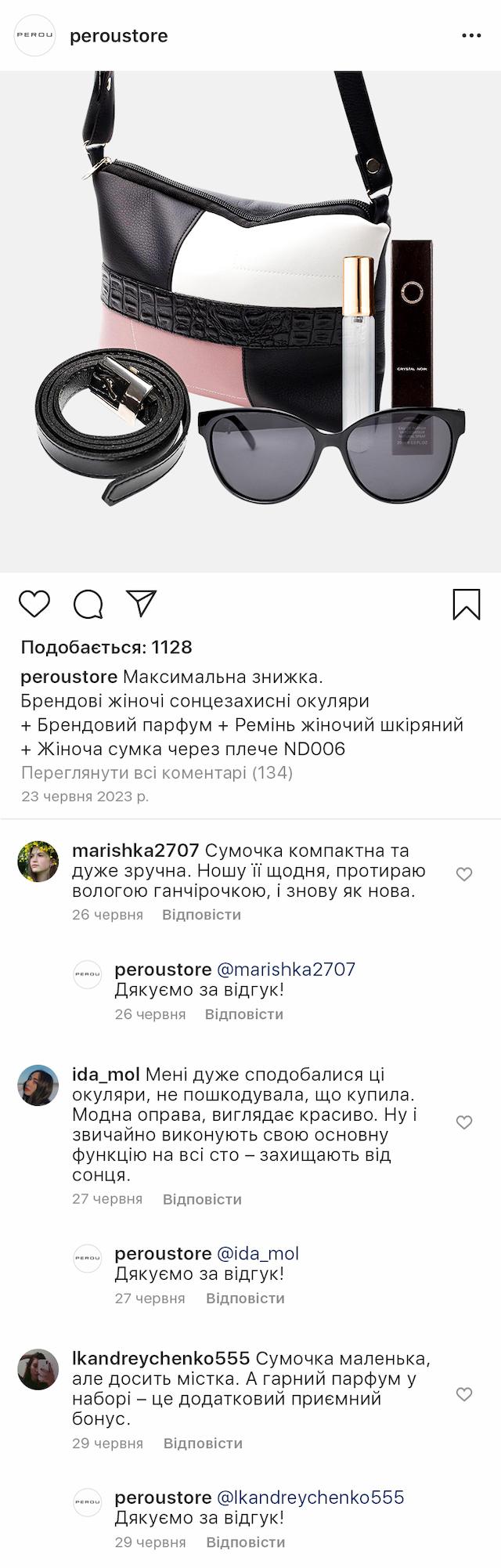Like the peroustore post
Viewport: 501px width, 1568px height.
click(34, 604)
